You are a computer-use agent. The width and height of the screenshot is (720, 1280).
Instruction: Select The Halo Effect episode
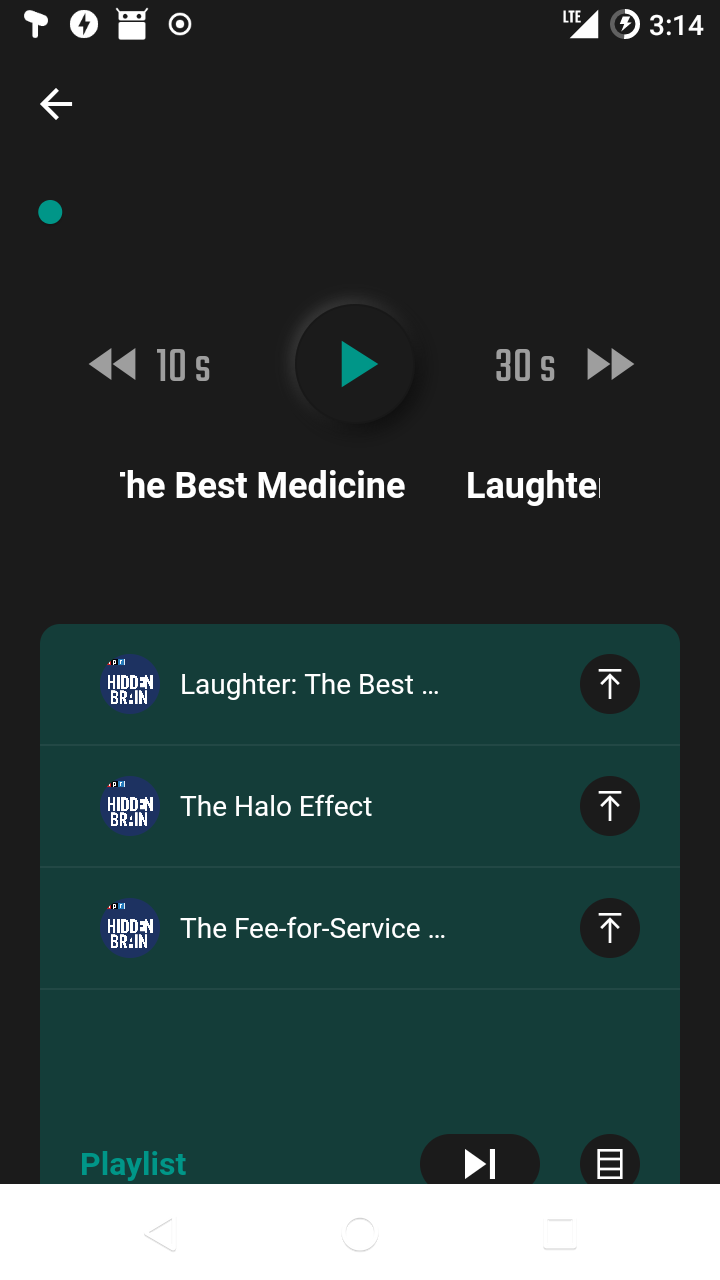(276, 807)
